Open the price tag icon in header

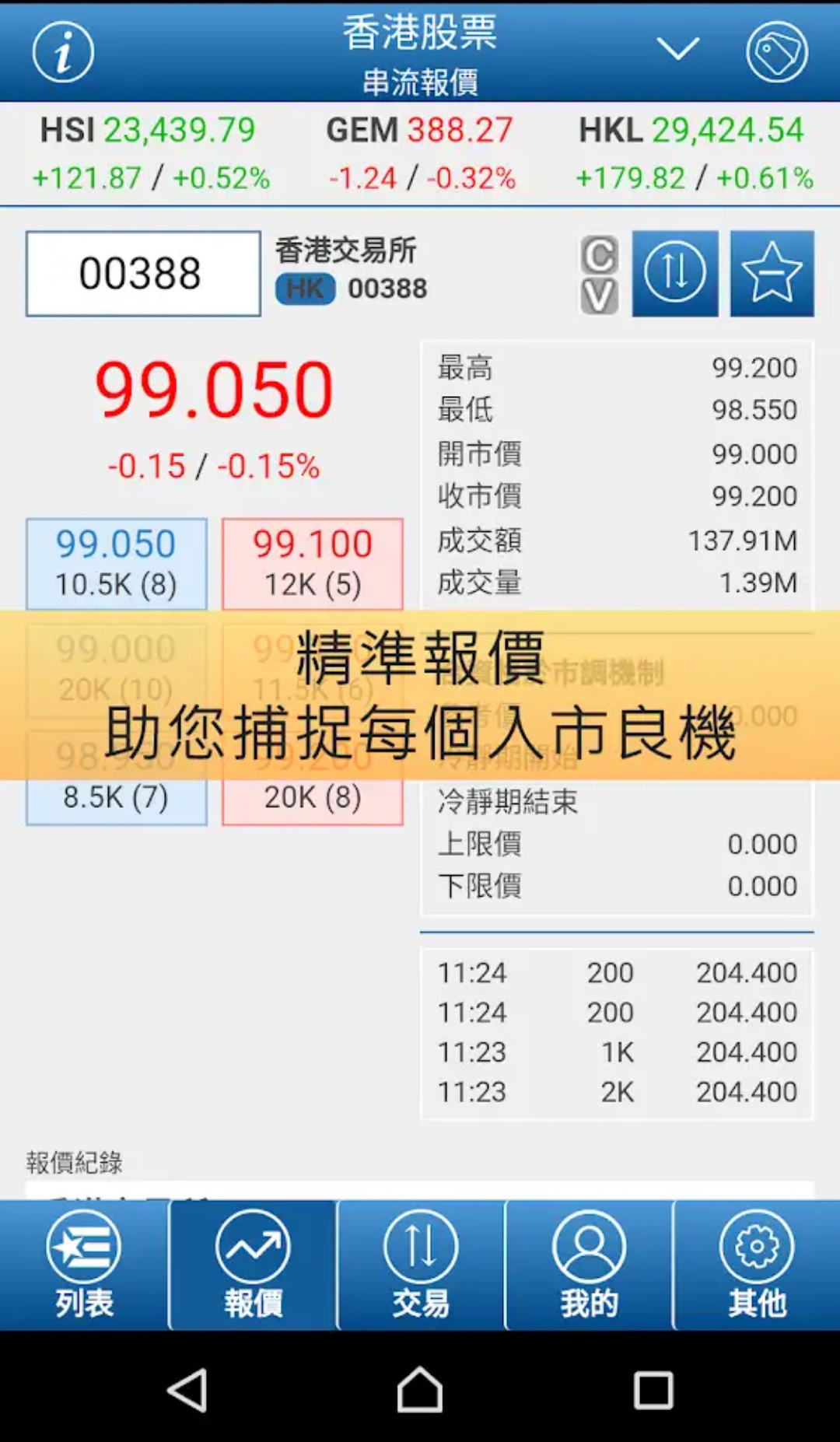click(x=776, y=52)
